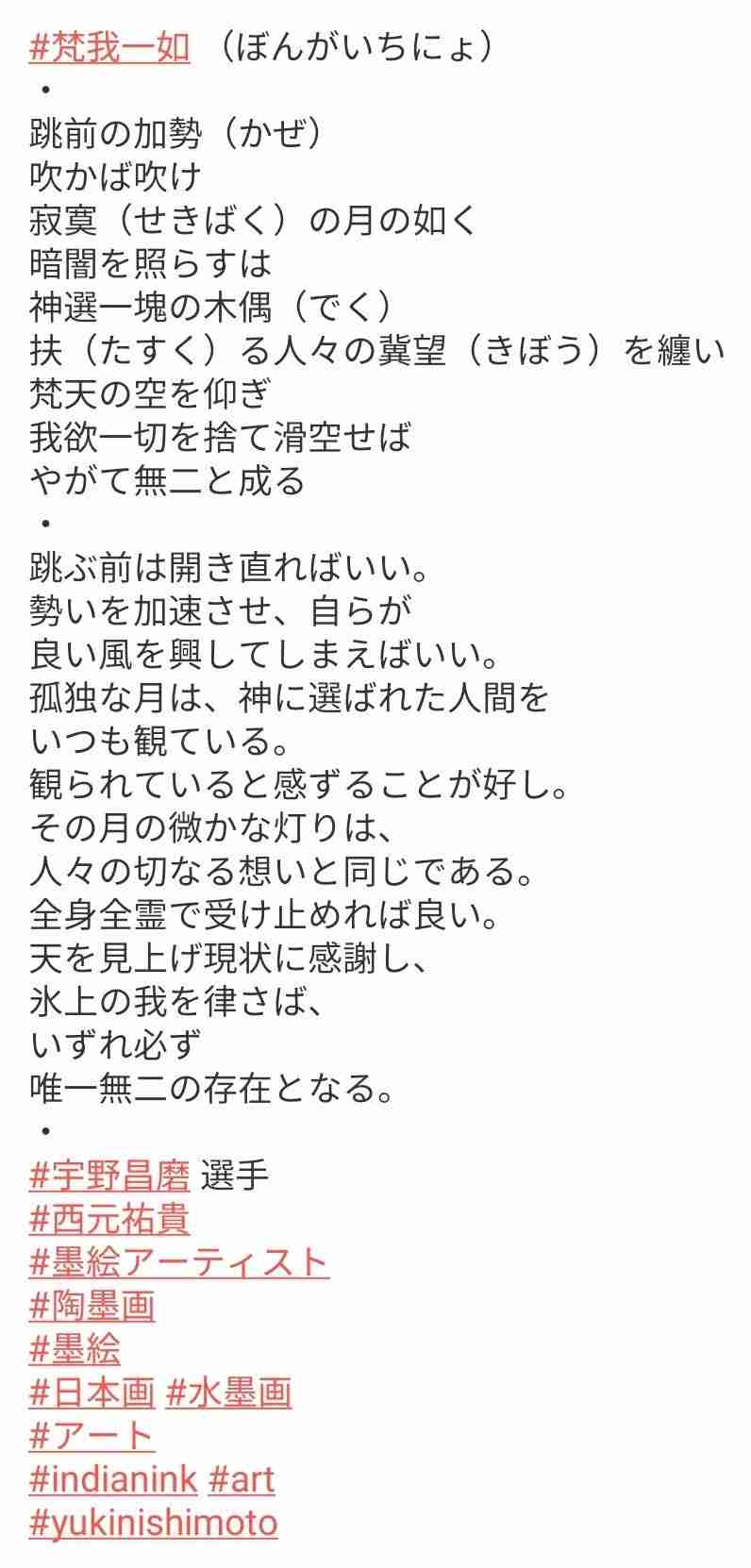Tap the #art hashtag link

[x=241, y=1479]
